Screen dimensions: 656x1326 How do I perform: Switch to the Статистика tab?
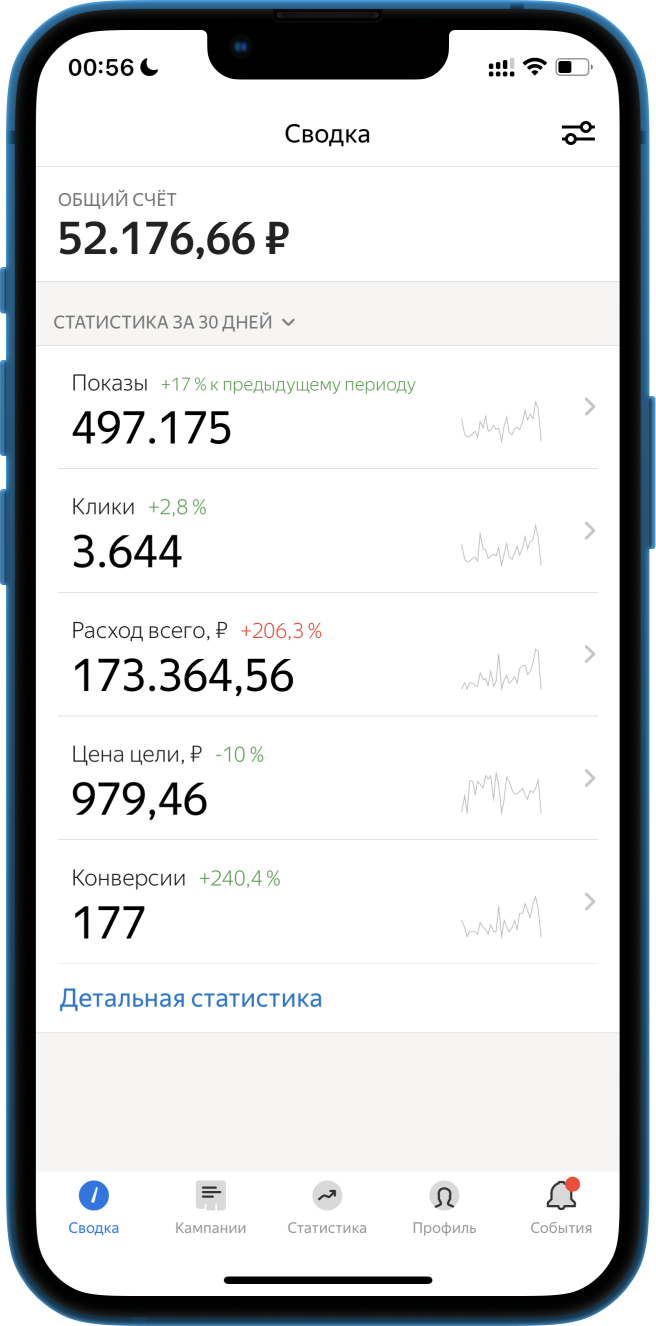click(327, 1206)
